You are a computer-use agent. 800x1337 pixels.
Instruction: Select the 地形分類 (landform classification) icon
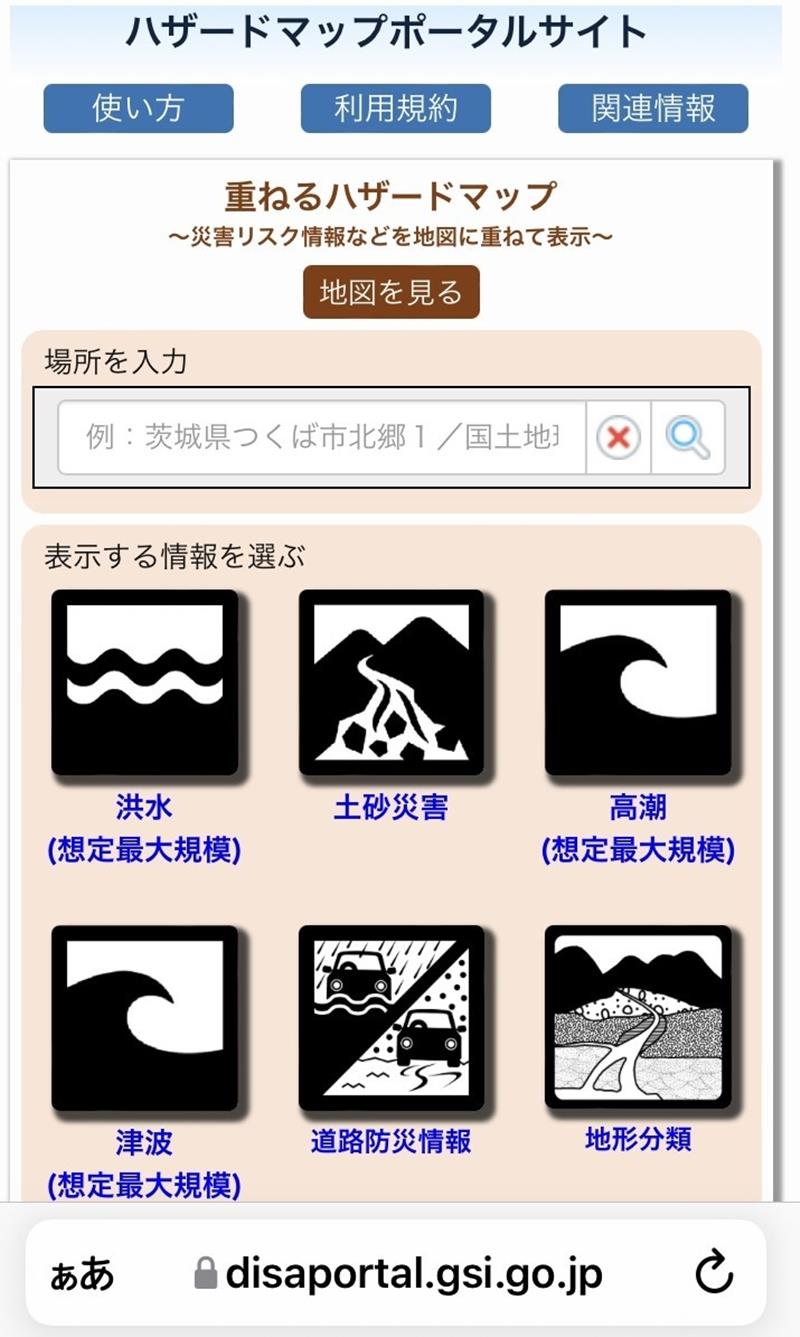pos(637,1017)
